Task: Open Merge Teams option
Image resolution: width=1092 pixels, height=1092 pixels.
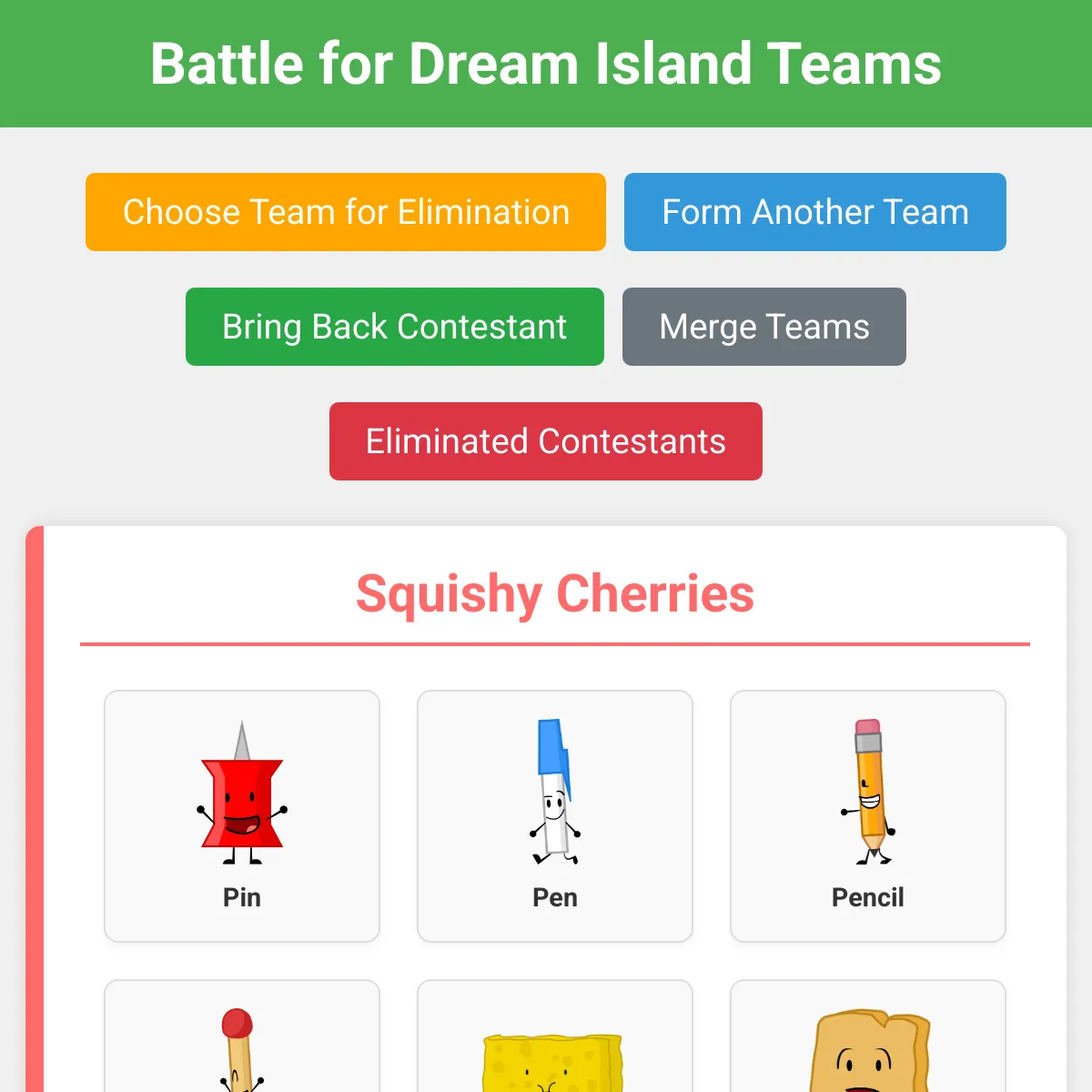Action: click(x=763, y=327)
